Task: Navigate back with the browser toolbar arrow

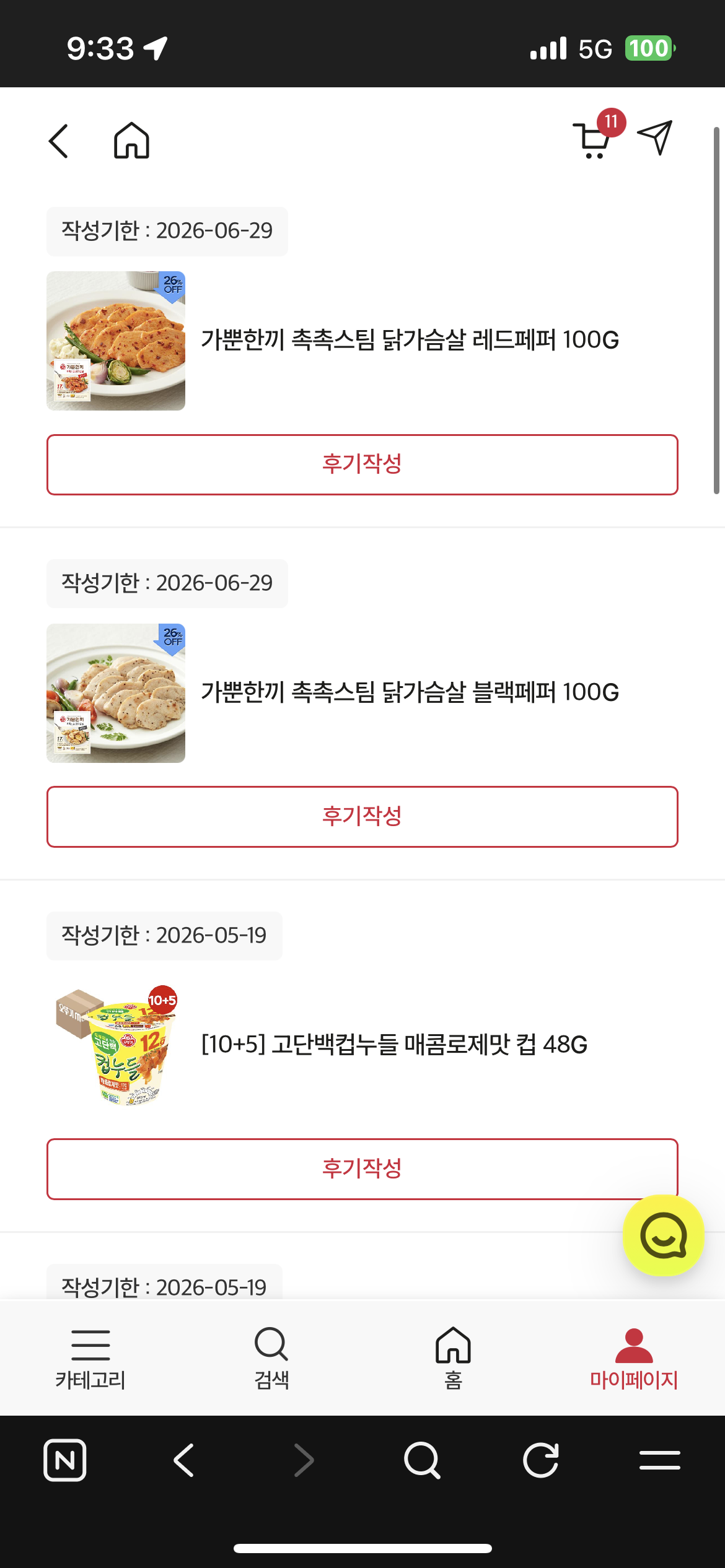Action: point(184,1460)
